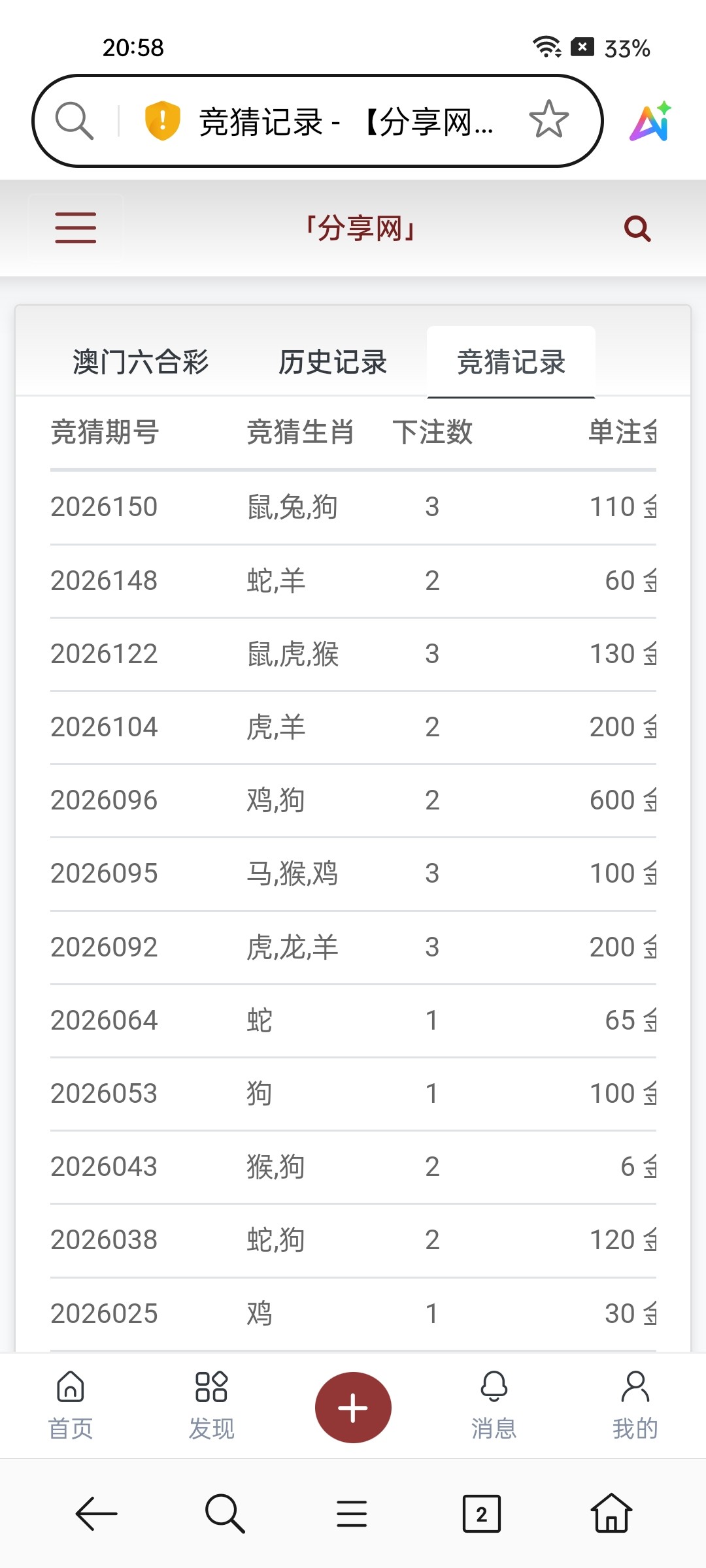View open browser tabs switcher
This screenshot has width=706, height=1568.
click(482, 1514)
